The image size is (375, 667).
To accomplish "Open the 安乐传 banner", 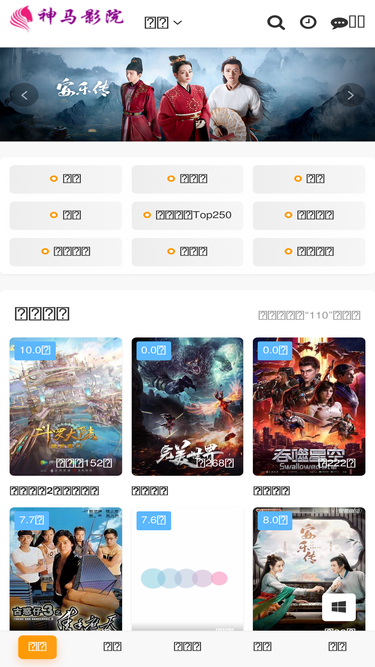I will click(188, 94).
